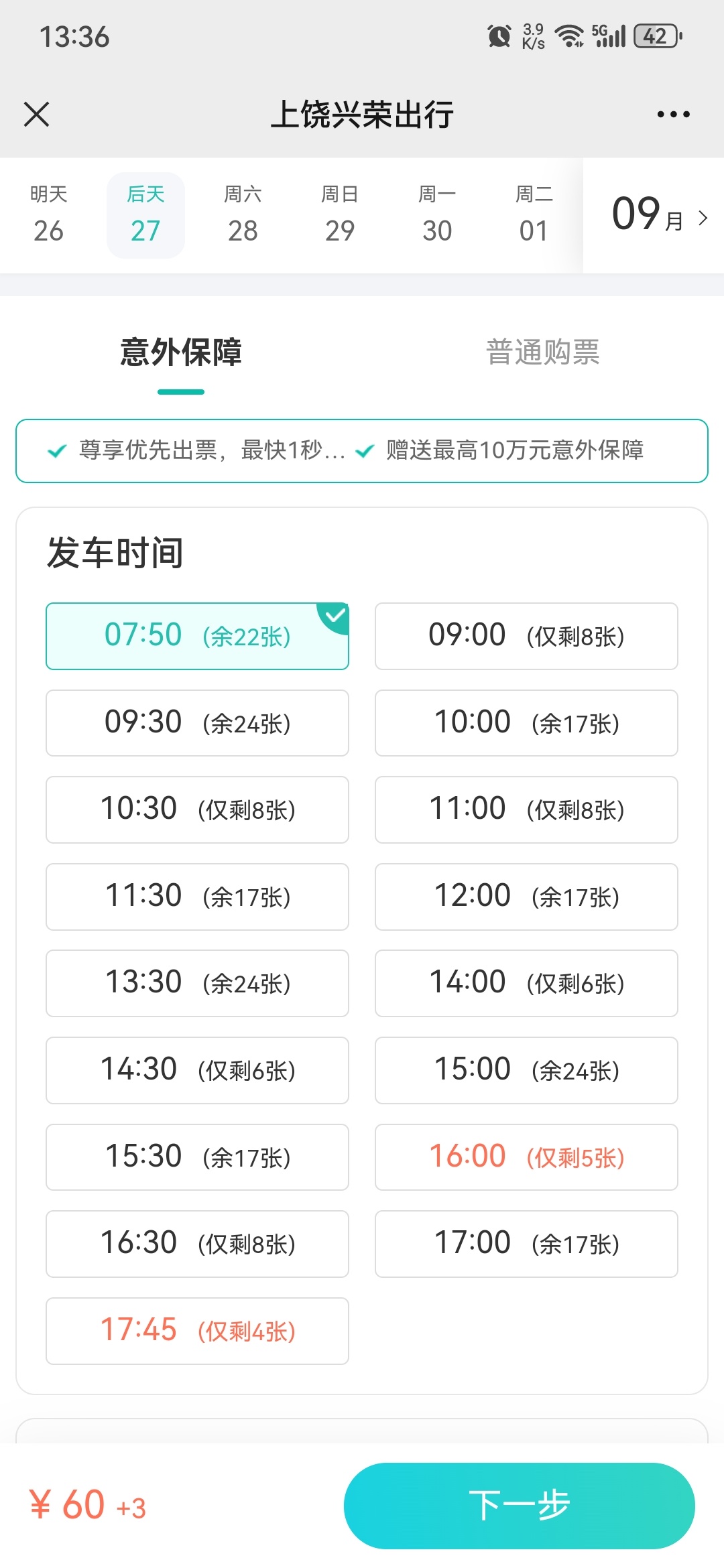
Task: Select the 15:00 departure slot
Action: [526, 1070]
